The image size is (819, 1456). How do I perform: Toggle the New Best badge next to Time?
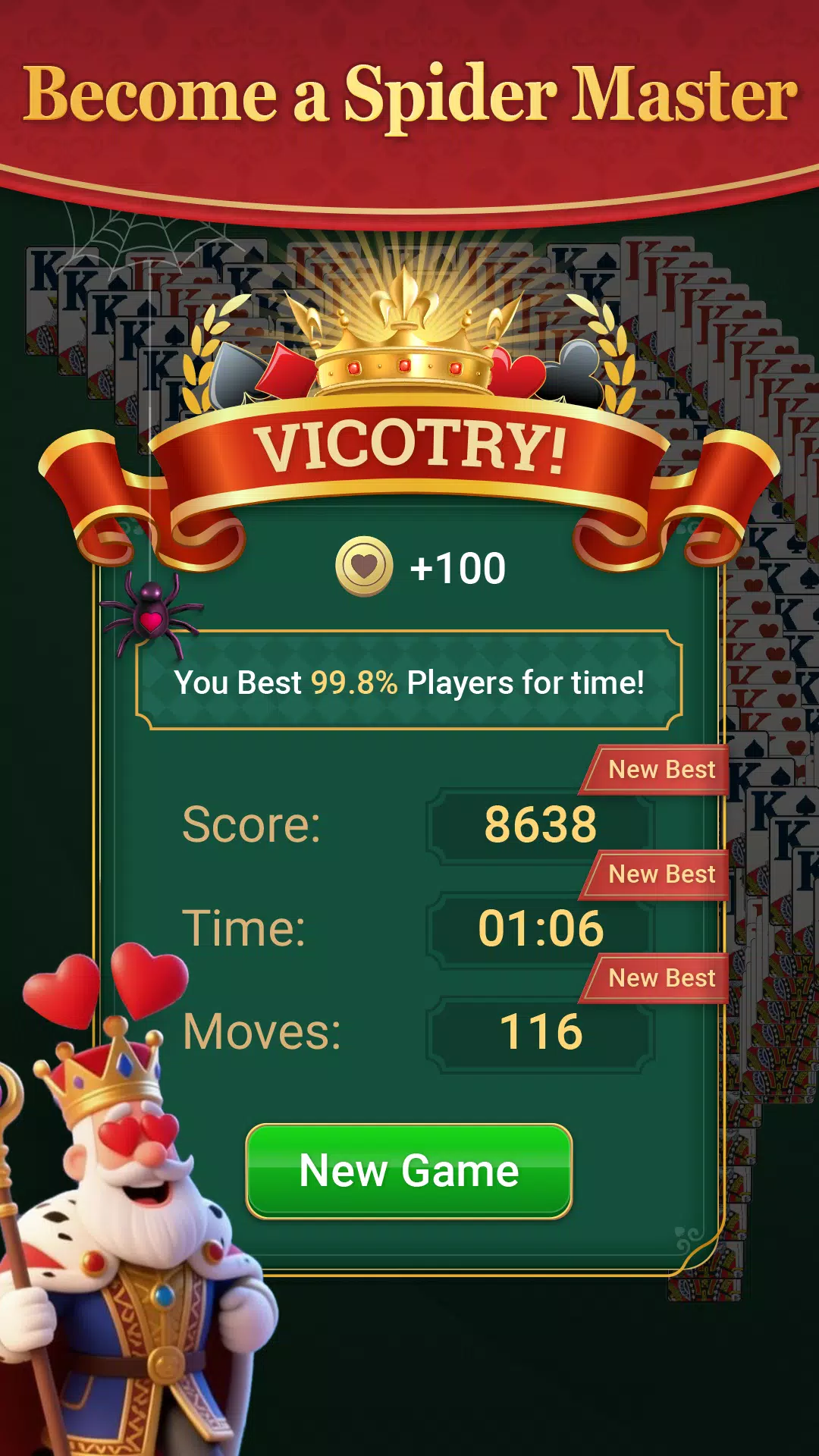coord(657,874)
